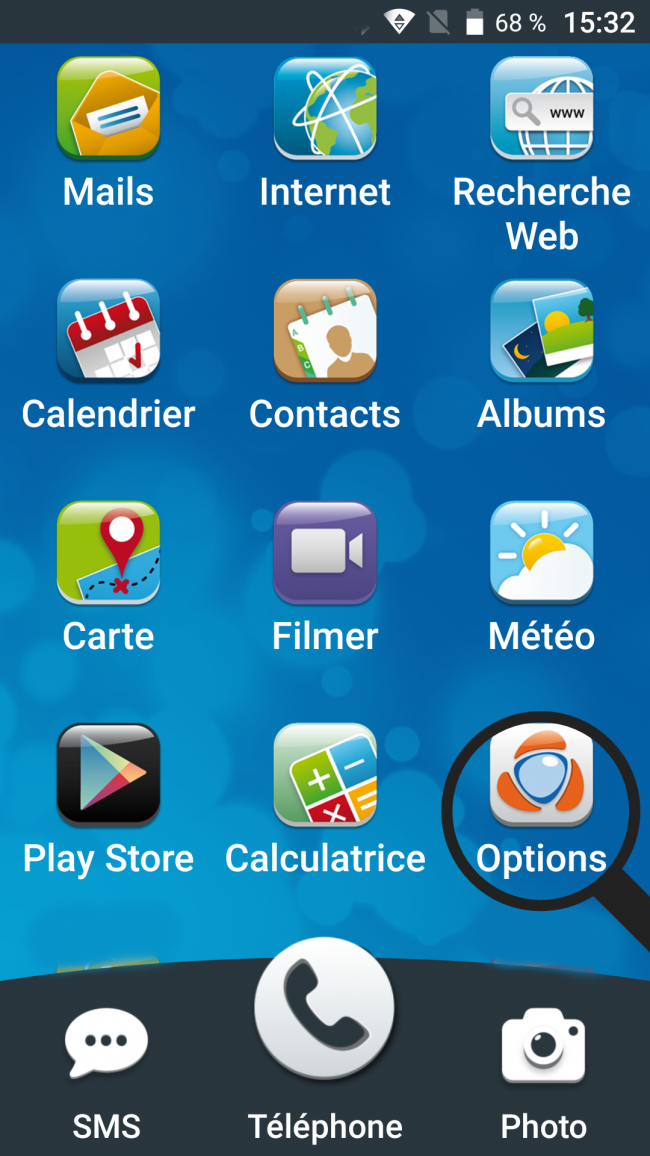Open the Calendrier app
The image size is (650, 1156).
[x=108, y=330]
